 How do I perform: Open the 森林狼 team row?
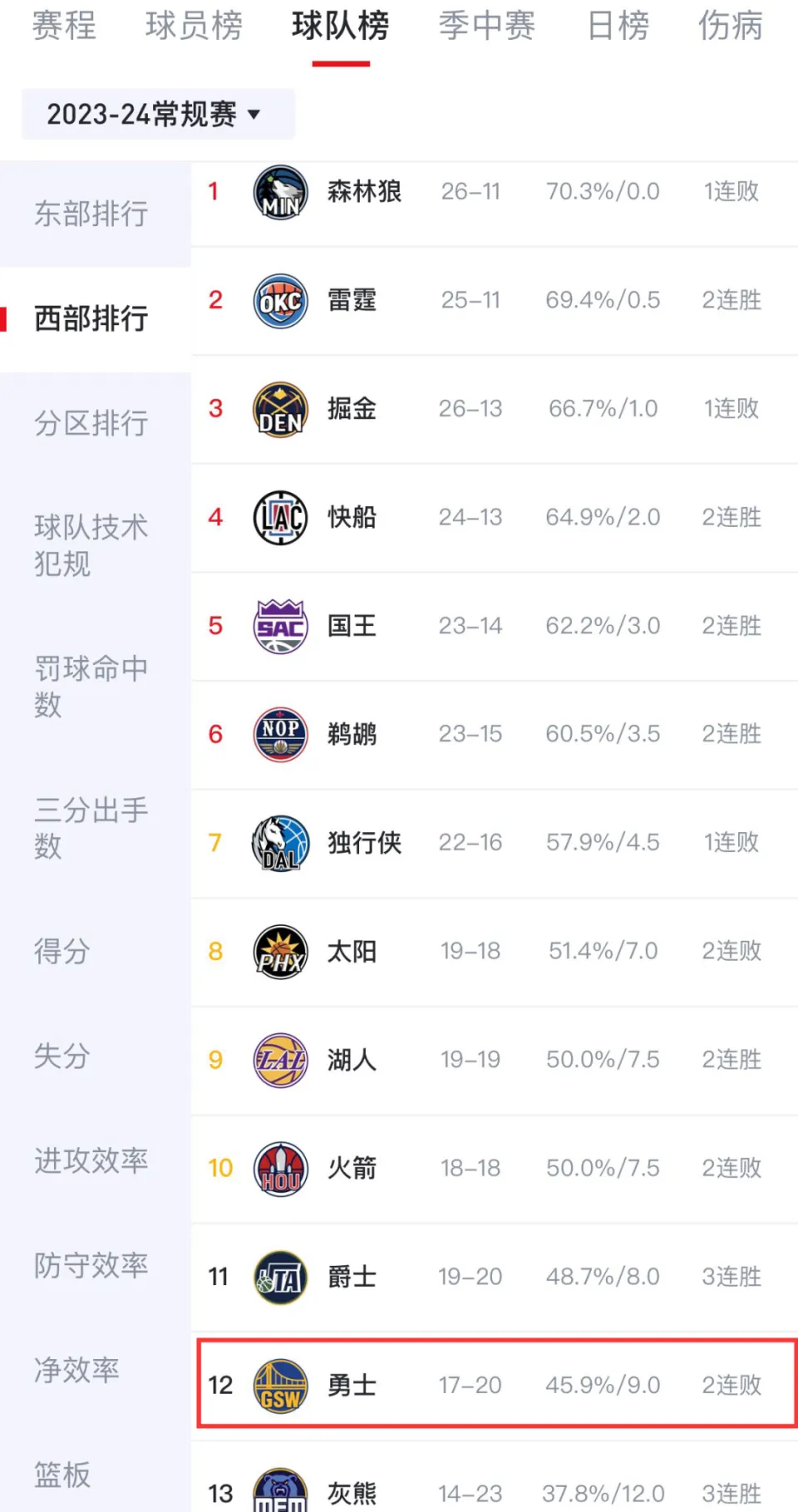pos(495,192)
